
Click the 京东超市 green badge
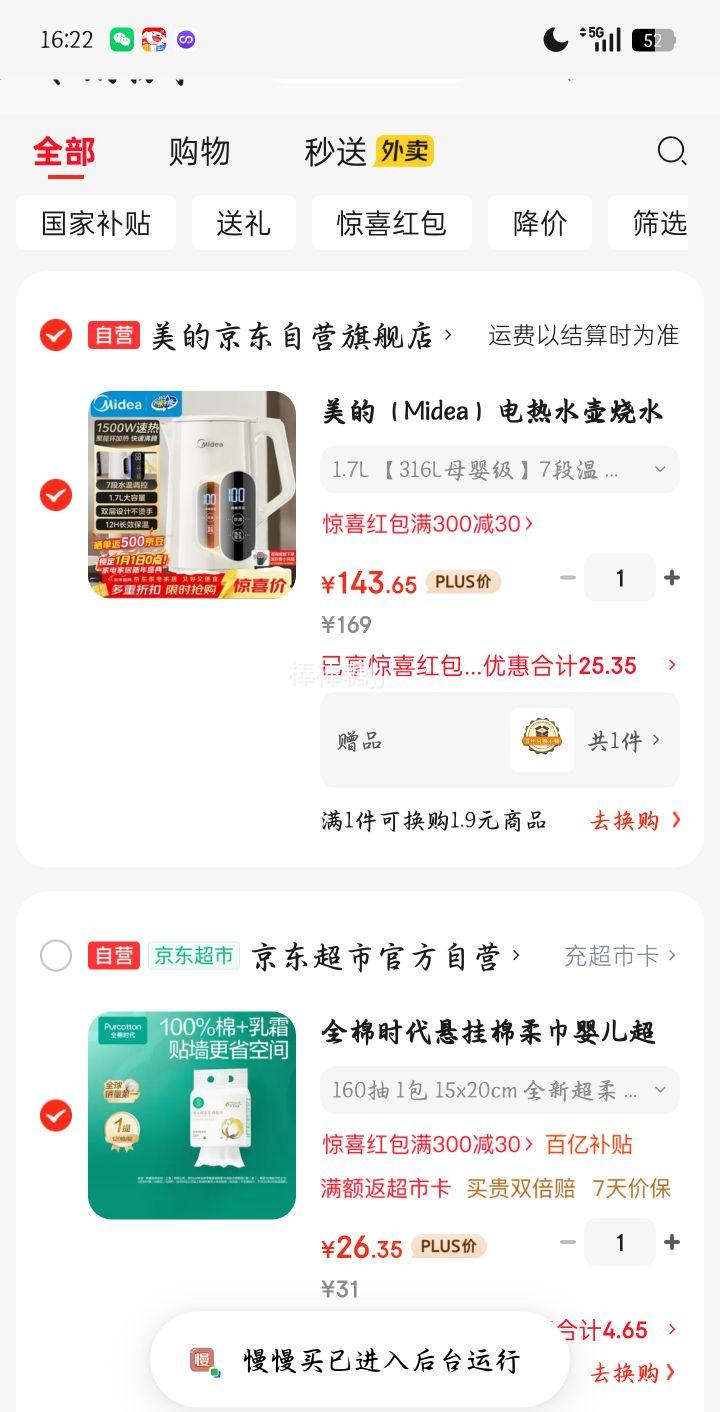click(193, 956)
